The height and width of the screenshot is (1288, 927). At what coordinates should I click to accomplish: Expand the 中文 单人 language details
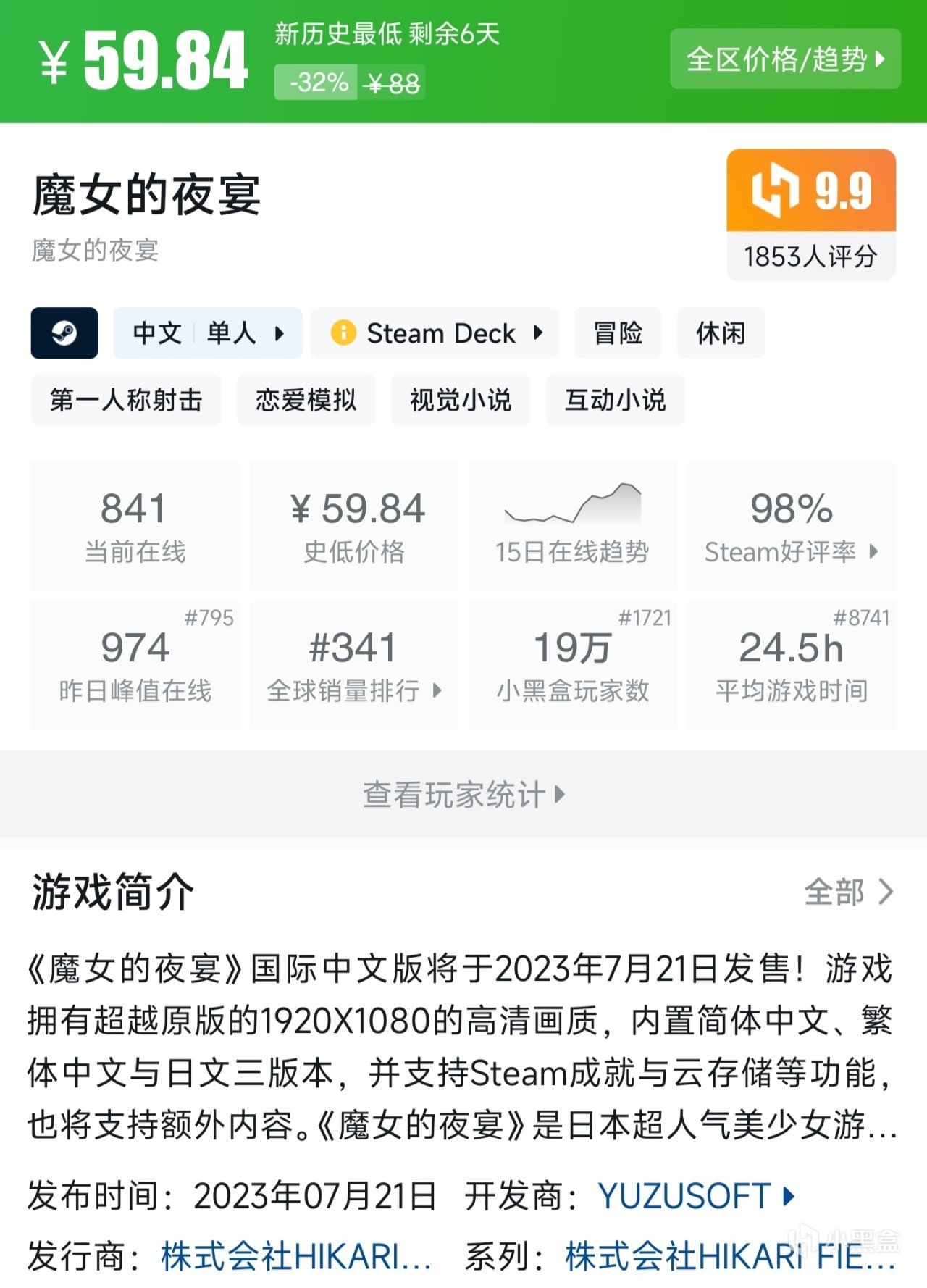click(208, 333)
